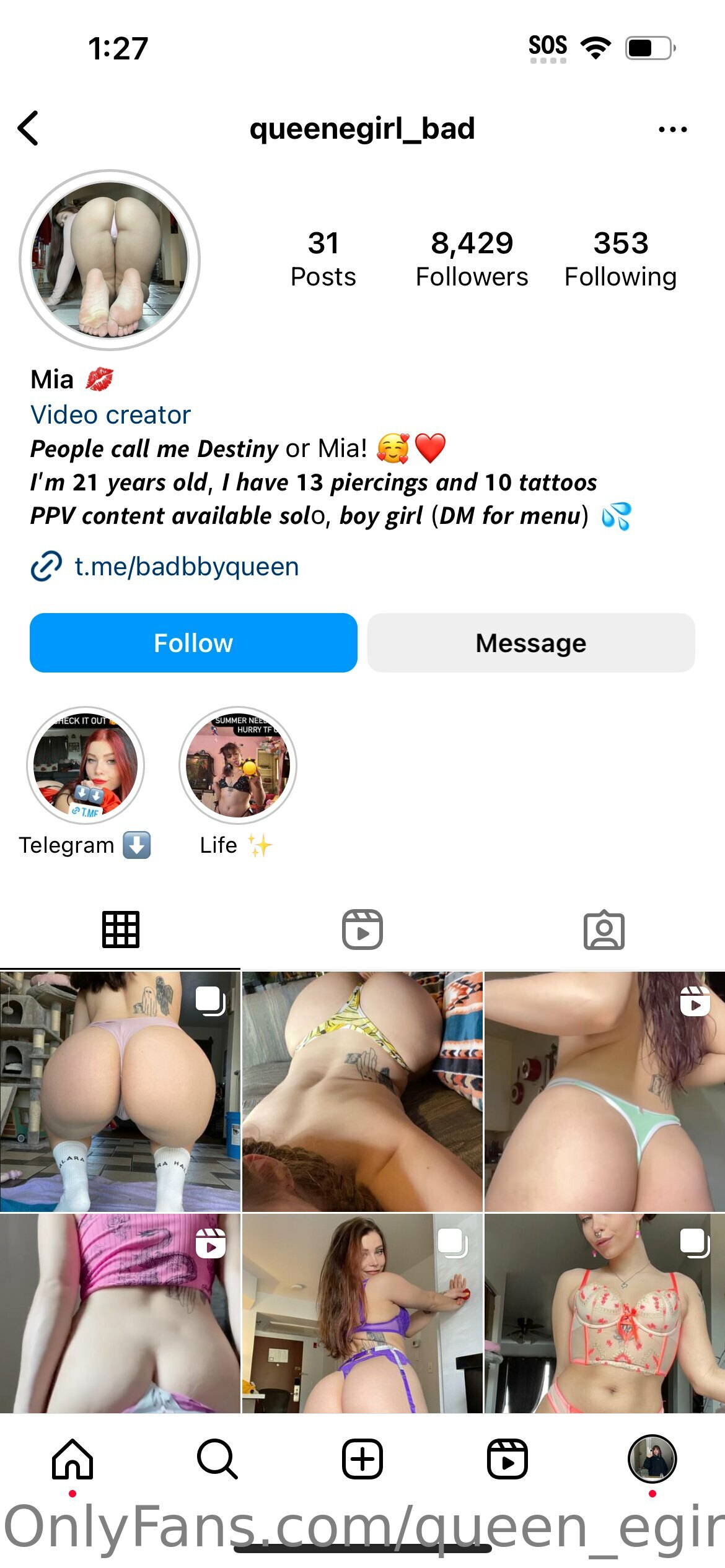View the profile picture

110,260
